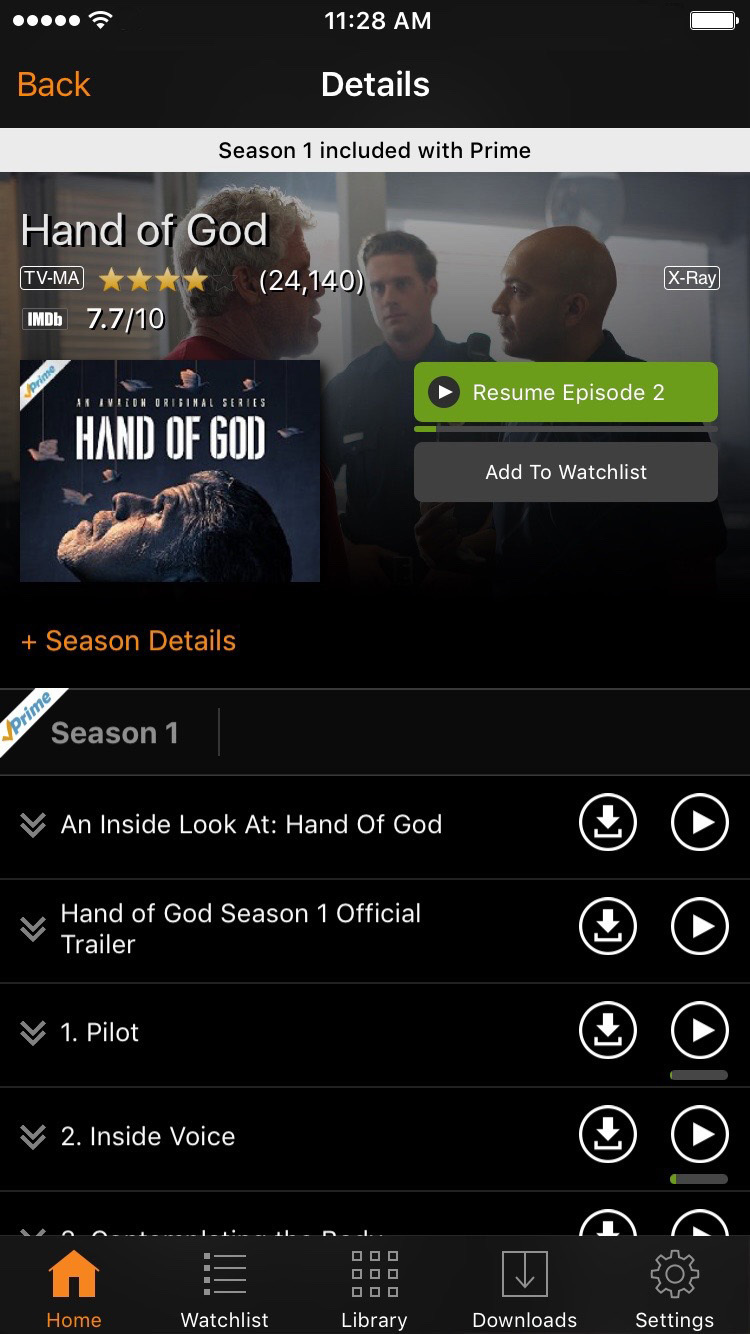Screen dimensions: 750x1334
Task: Play An Inside Look At: Hand Of God
Action: point(699,823)
